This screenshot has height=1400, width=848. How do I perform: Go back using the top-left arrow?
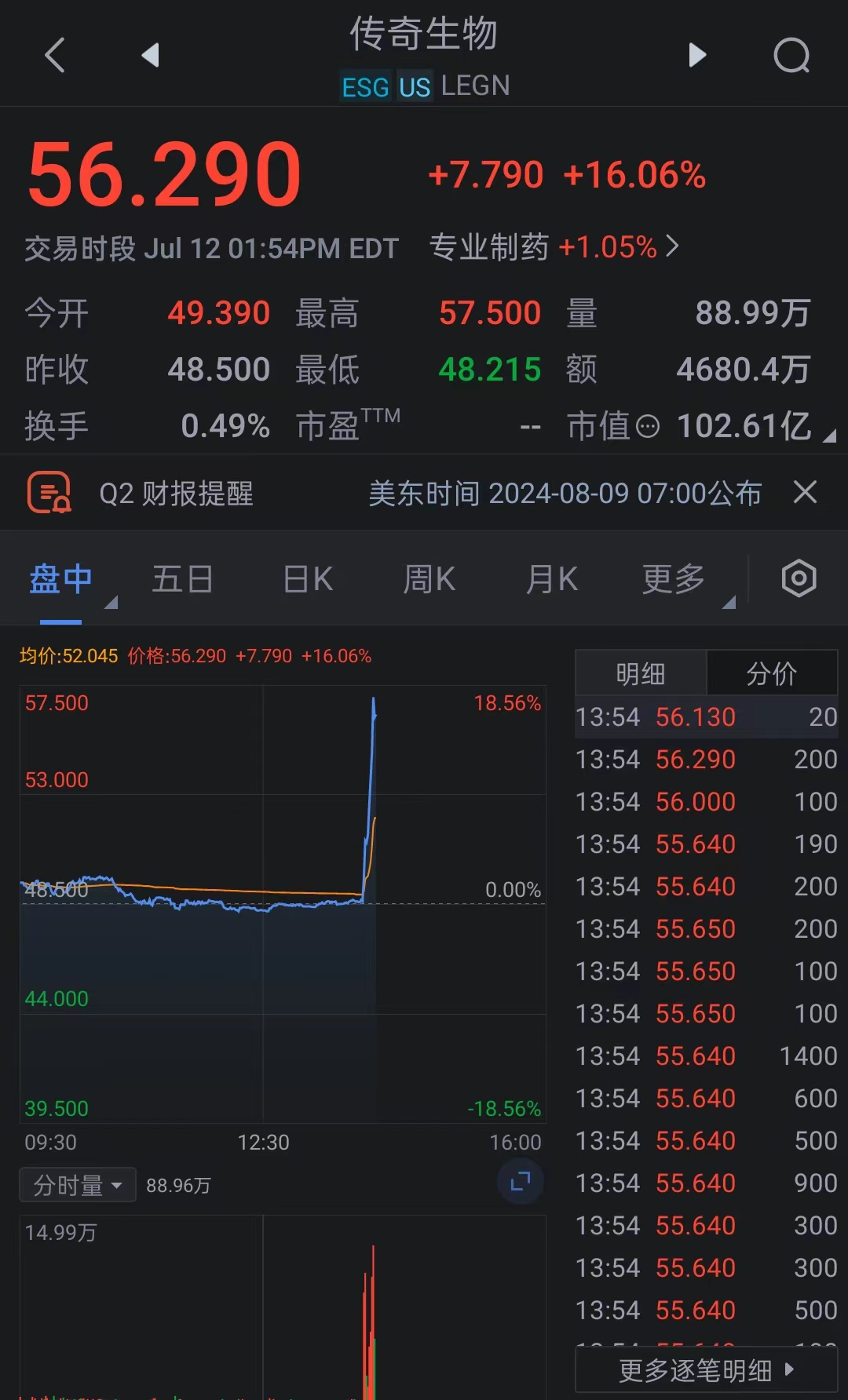(55, 55)
